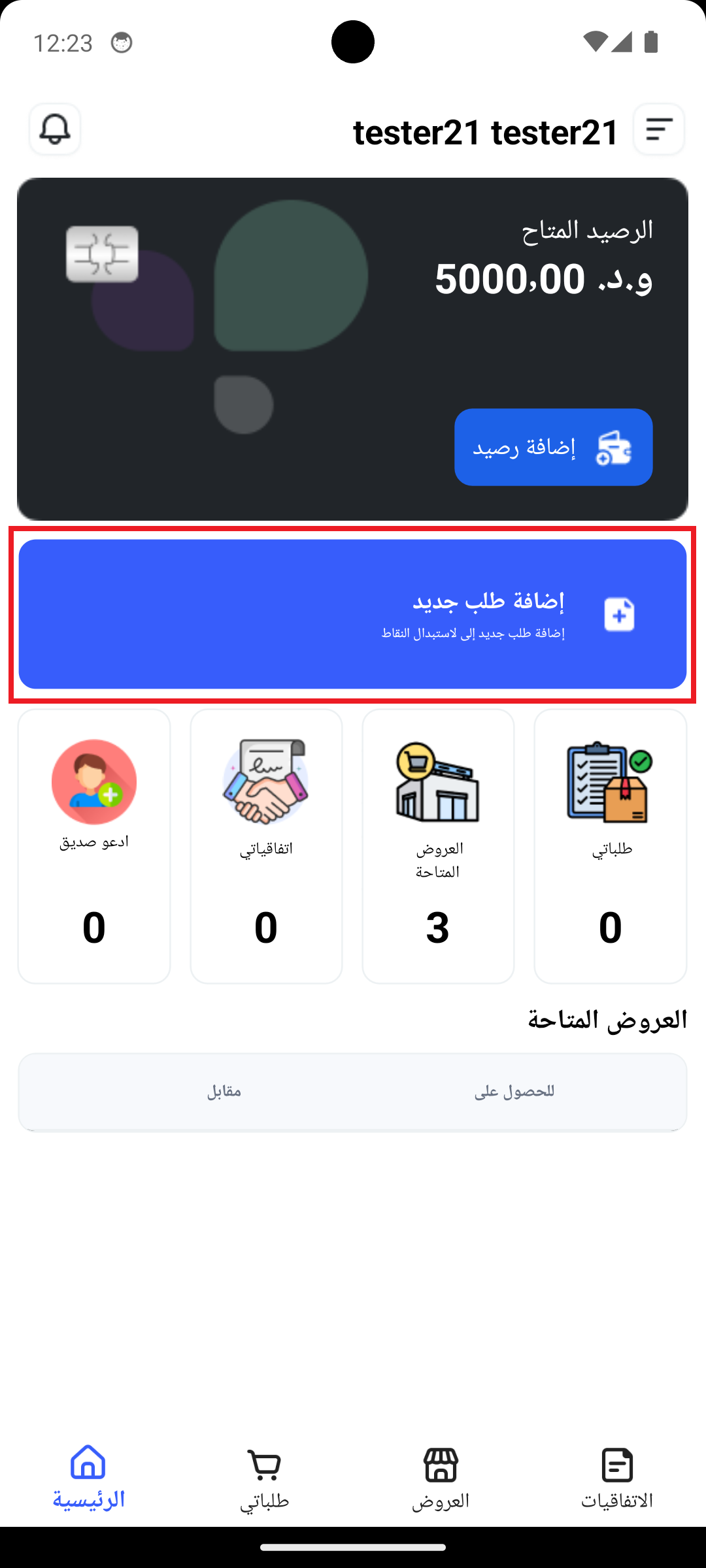Open the side menu button
Image resolution: width=706 pixels, height=1568 pixels.
click(658, 129)
